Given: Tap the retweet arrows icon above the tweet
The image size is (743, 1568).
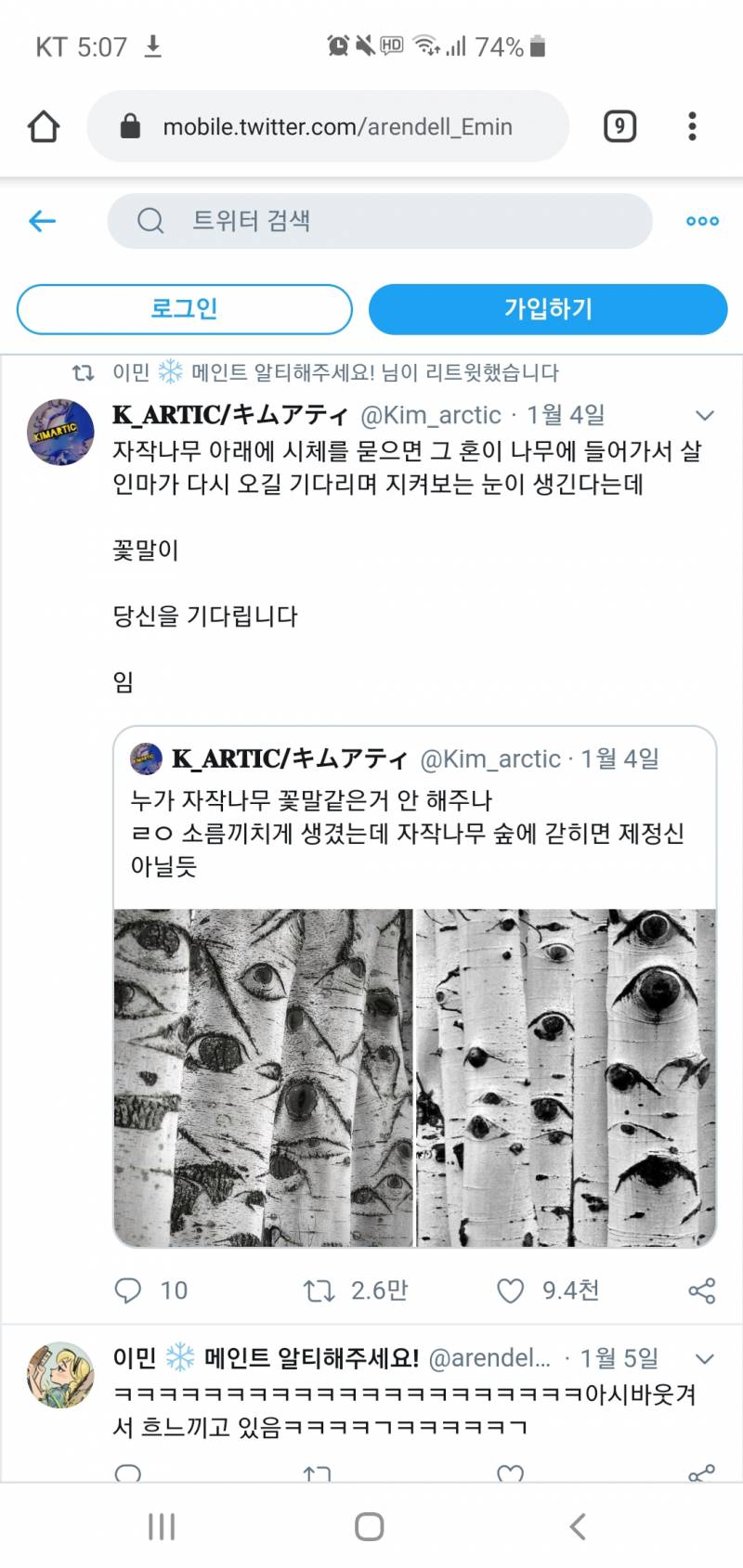Looking at the screenshot, I should pyautogui.click(x=82, y=370).
